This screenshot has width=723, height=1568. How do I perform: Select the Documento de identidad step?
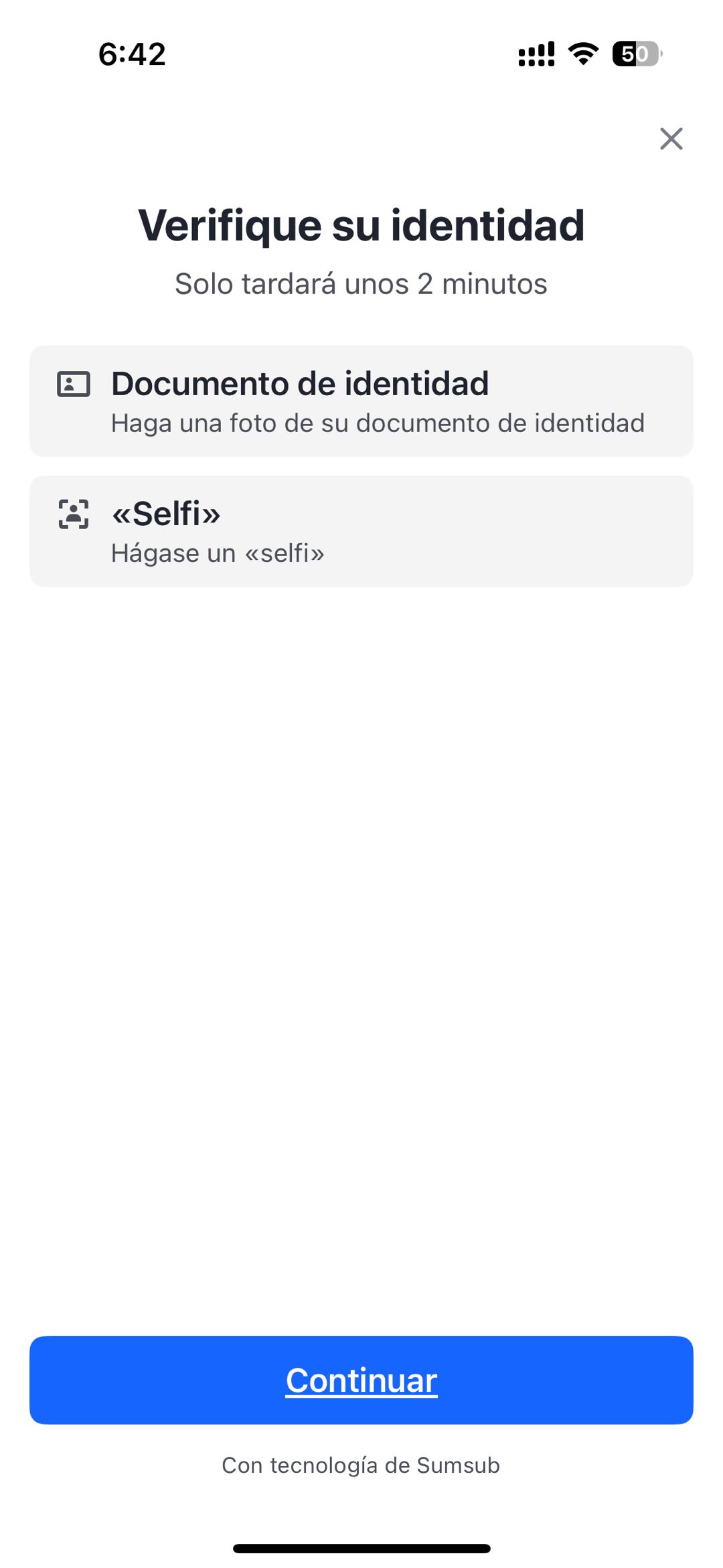[361, 401]
